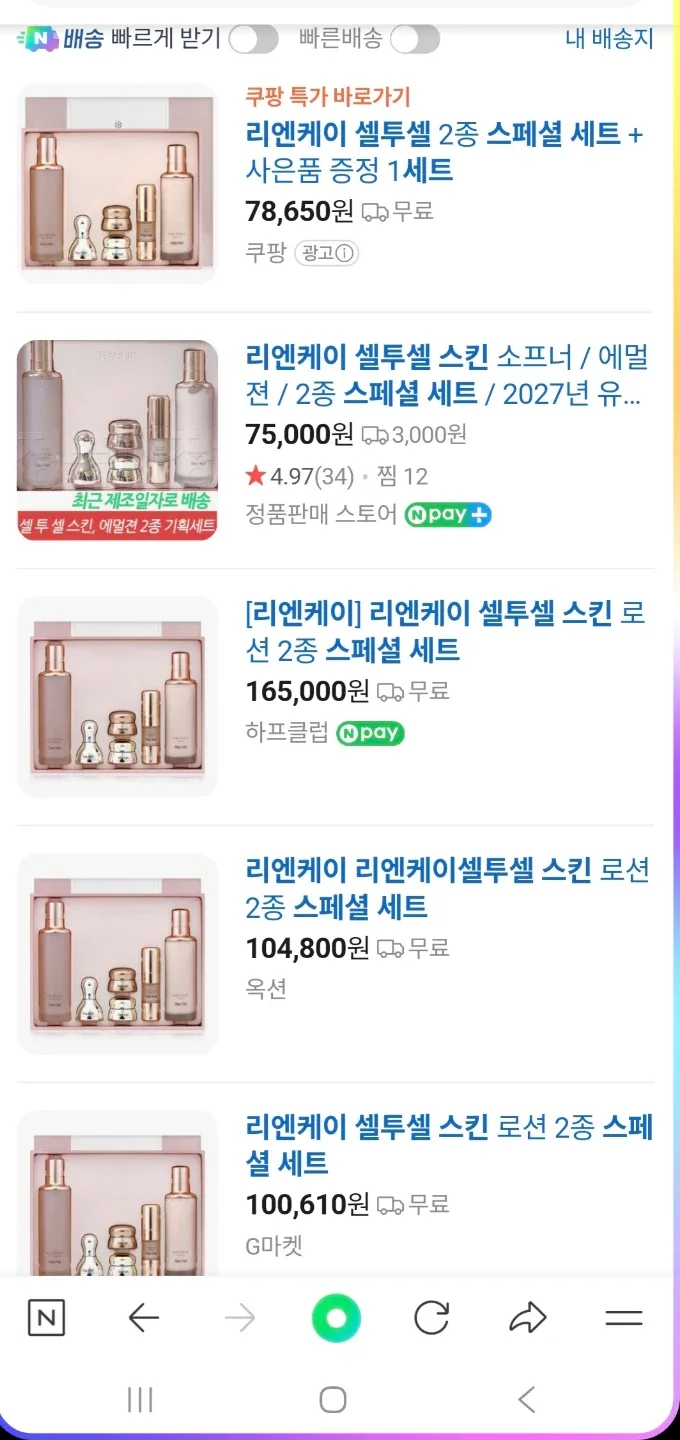Open the 쿠팡 특가 바로가기 link
Image resolution: width=680 pixels, height=1440 pixels.
(x=328, y=97)
